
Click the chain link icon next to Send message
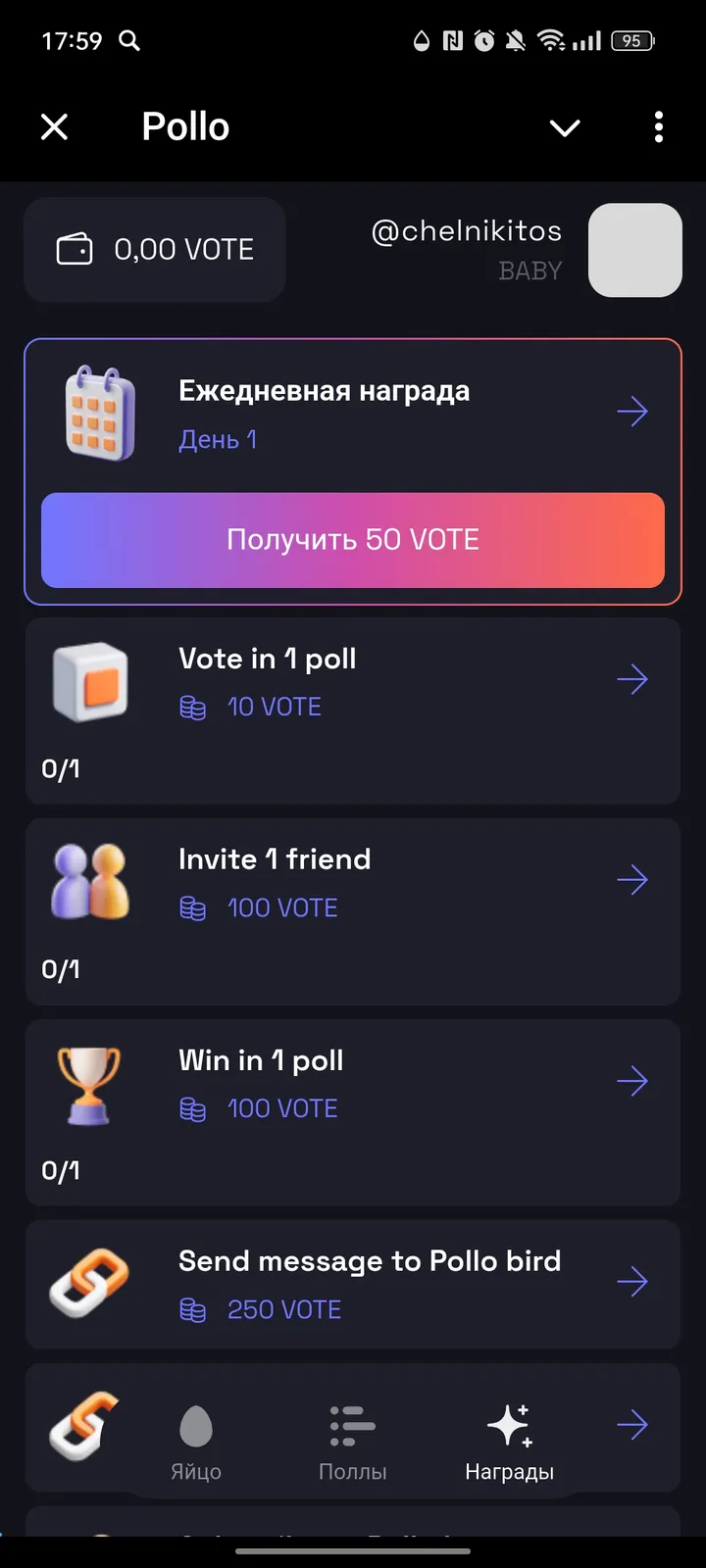[88, 1282]
